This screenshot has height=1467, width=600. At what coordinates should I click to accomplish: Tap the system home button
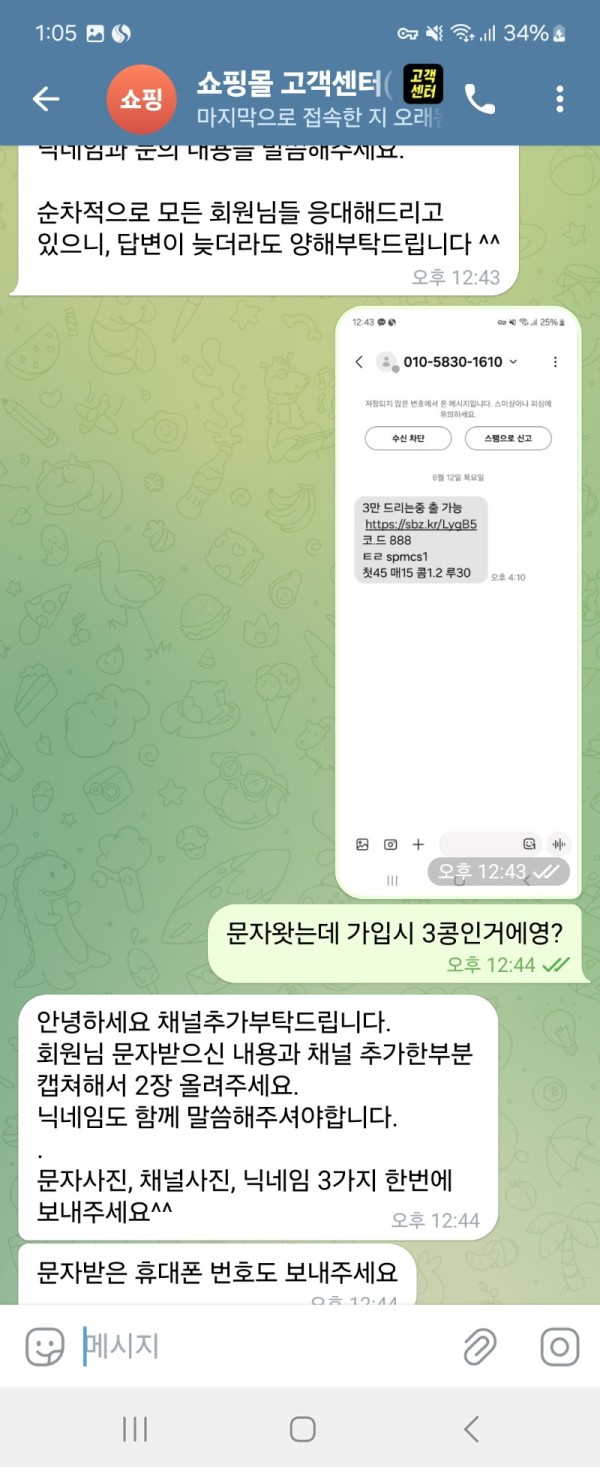(x=302, y=1429)
